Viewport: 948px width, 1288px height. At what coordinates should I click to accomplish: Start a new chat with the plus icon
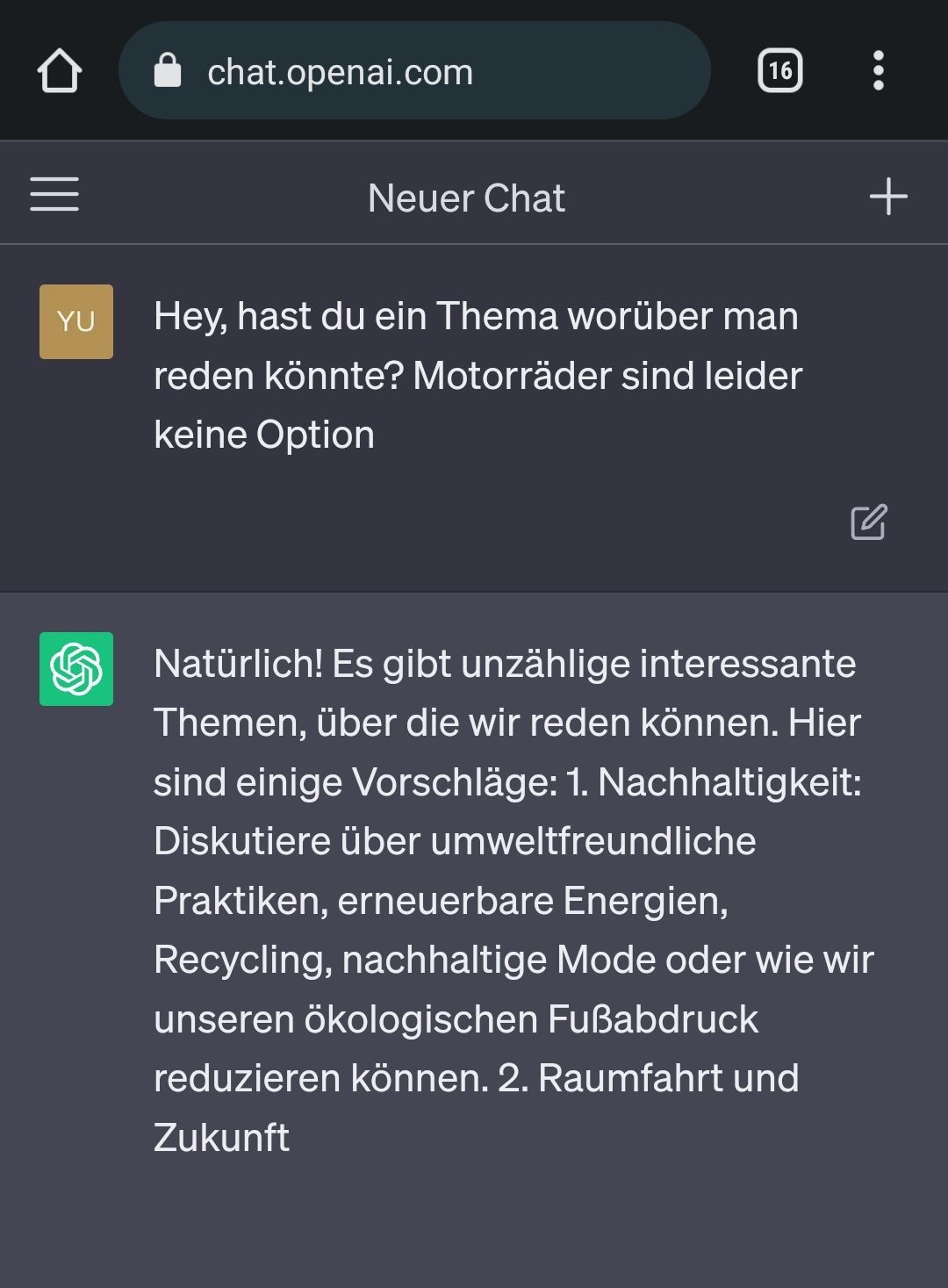coord(888,196)
